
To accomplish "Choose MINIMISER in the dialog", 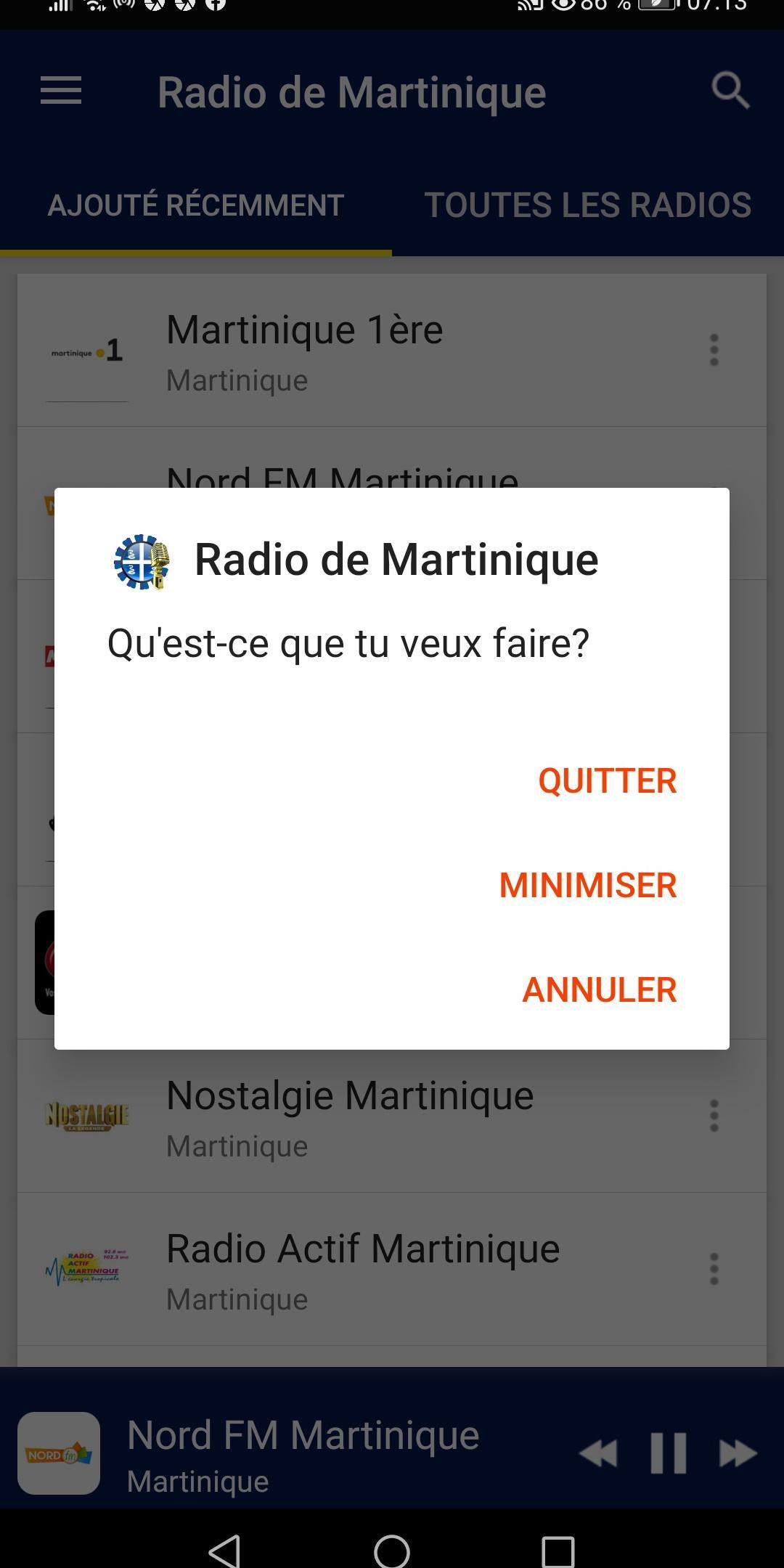I will (587, 886).
